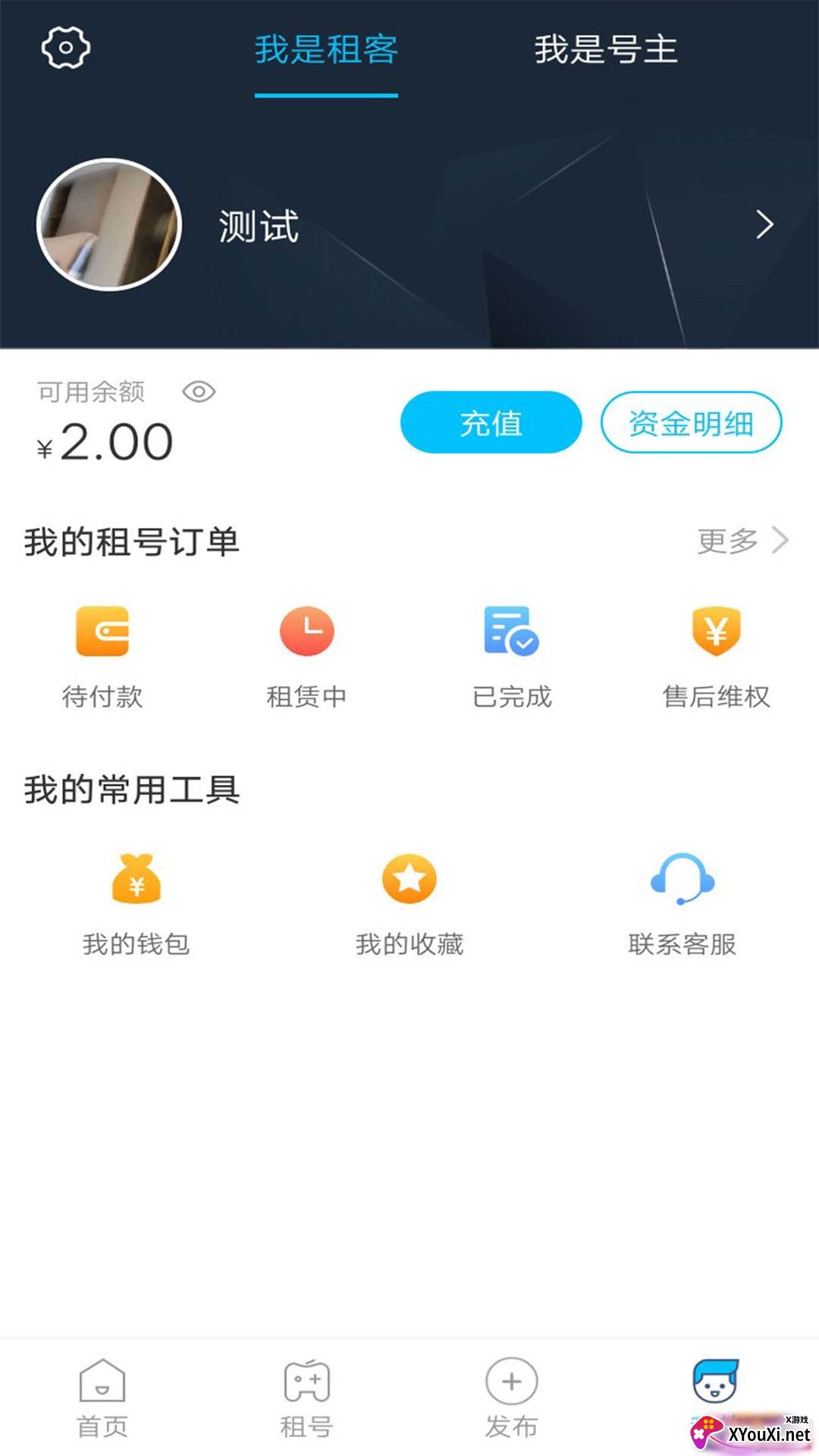Go to the 首页 home tab
The width and height of the screenshot is (819, 1456).
102,1398
